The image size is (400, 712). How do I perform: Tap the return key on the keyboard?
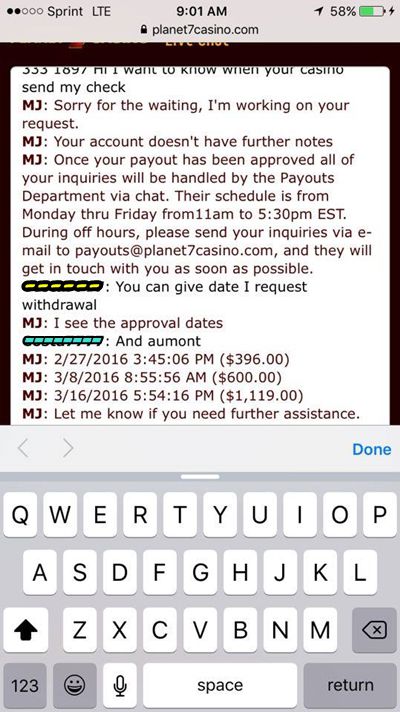pyautogui.click(x=350, y=685)
